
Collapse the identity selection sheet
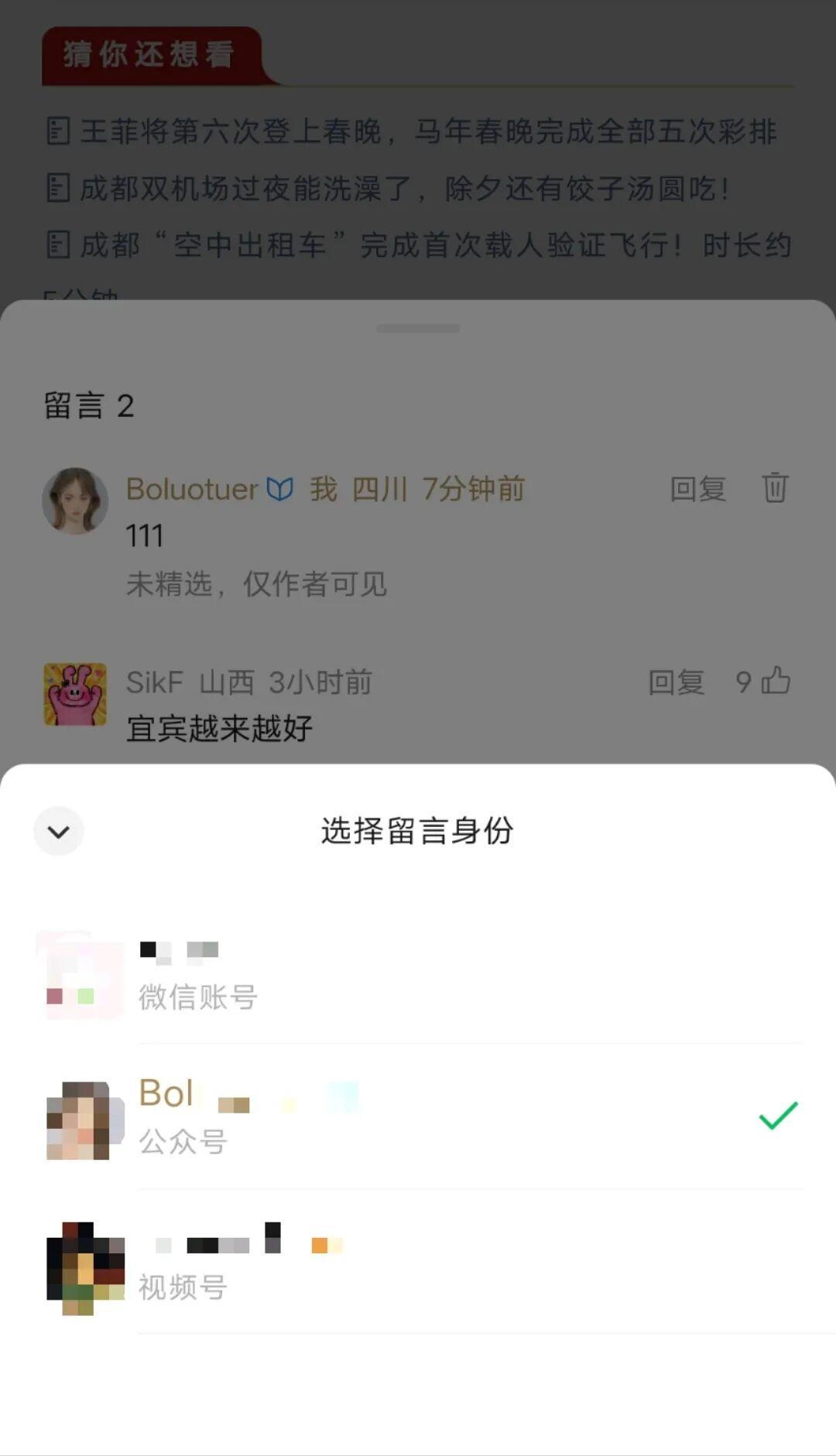click(59, 832)
